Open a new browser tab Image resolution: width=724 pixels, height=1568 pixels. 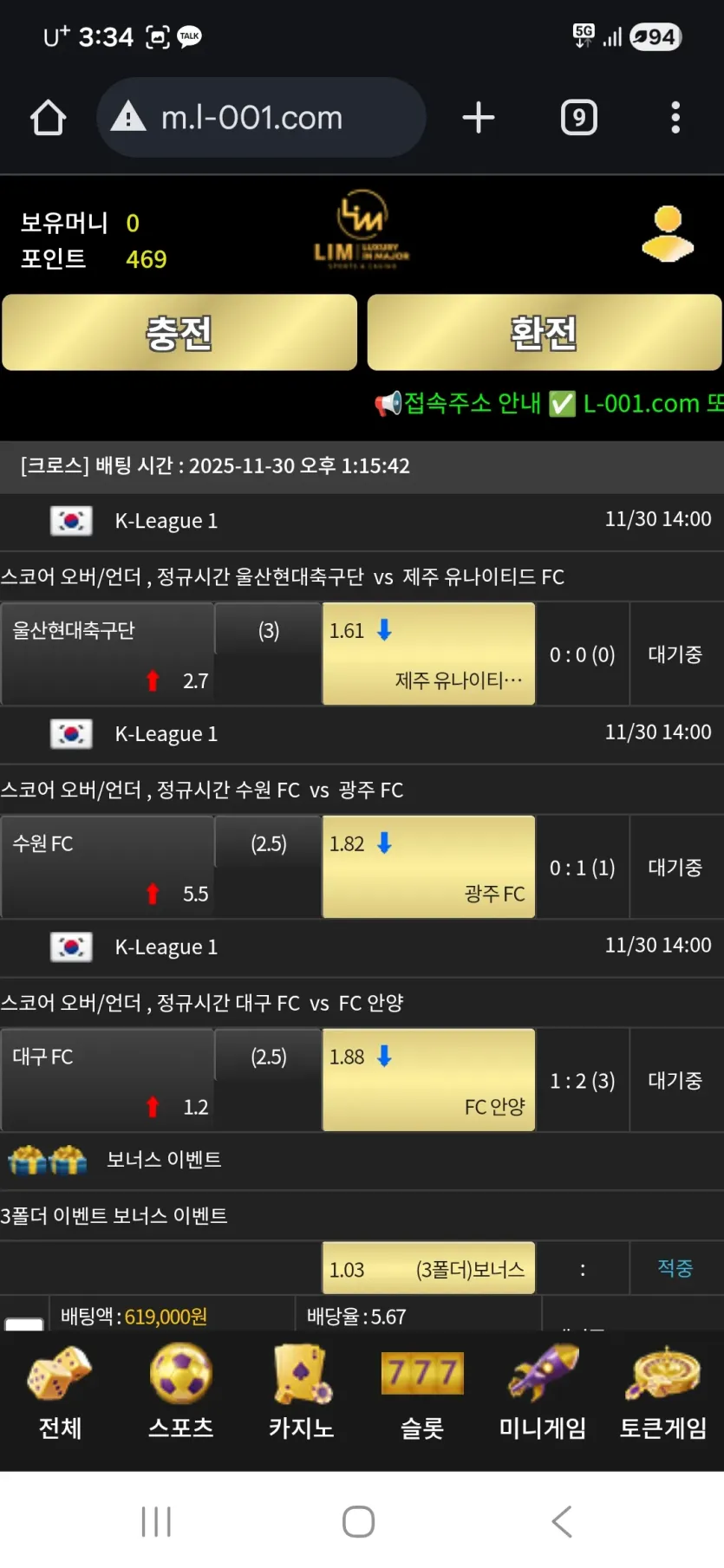(479, 118)
